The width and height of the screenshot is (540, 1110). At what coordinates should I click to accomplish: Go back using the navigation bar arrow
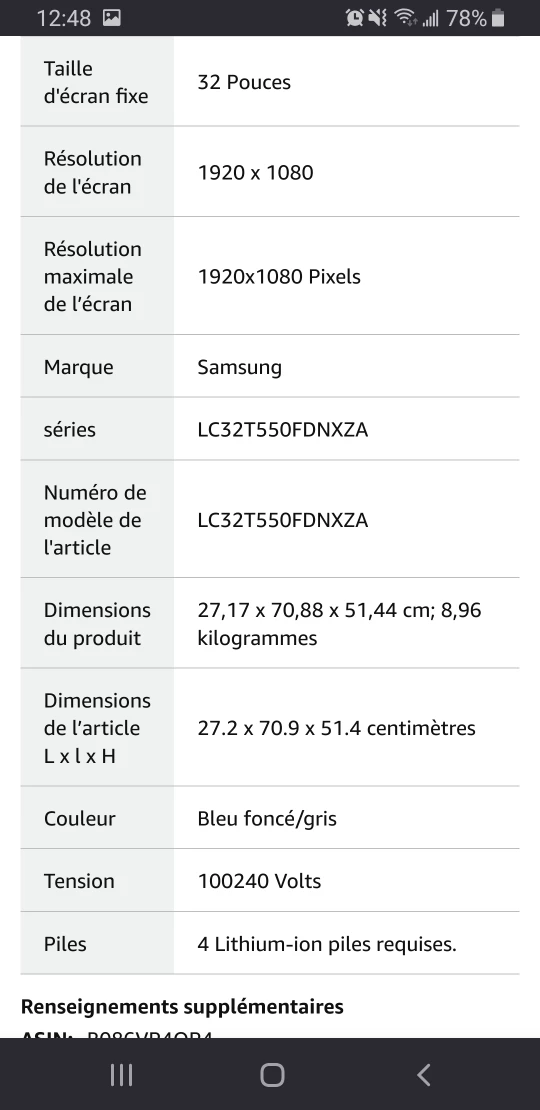pos(423,1075)
